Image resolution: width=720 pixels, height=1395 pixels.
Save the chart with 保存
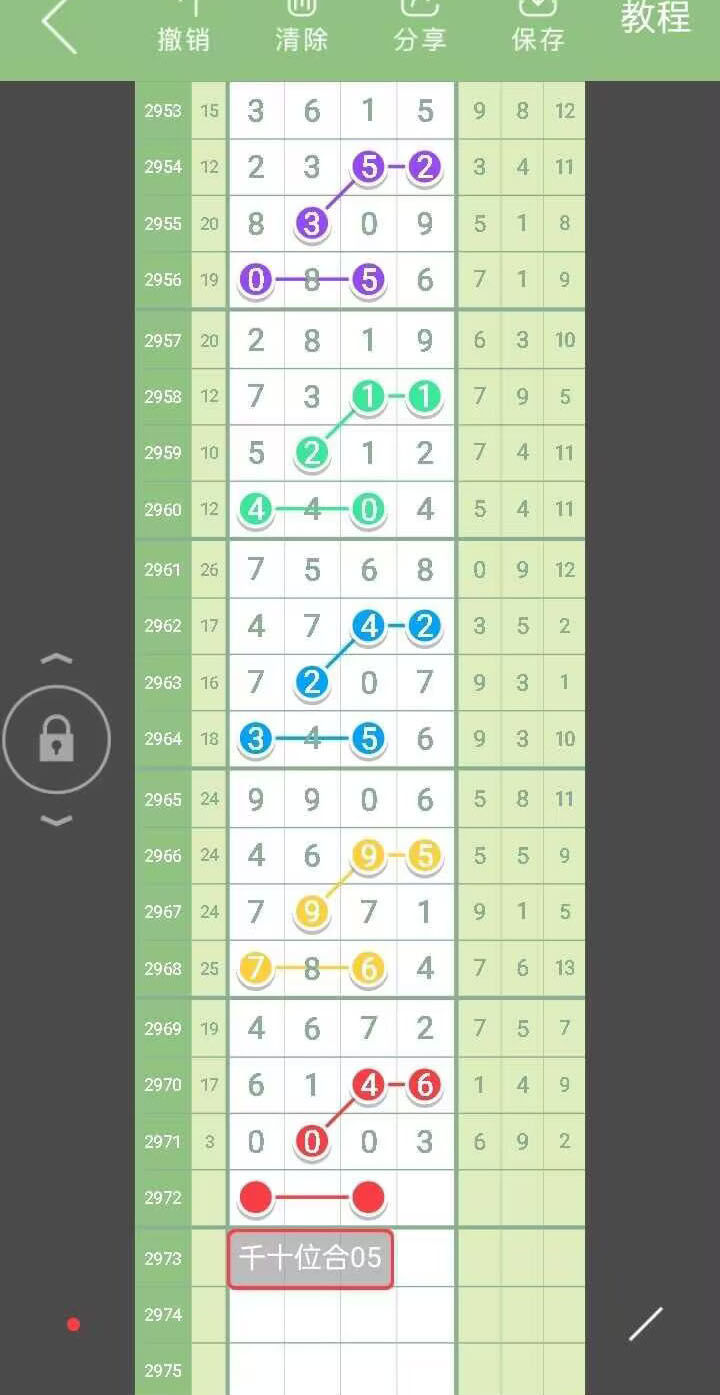pos(538,26)
